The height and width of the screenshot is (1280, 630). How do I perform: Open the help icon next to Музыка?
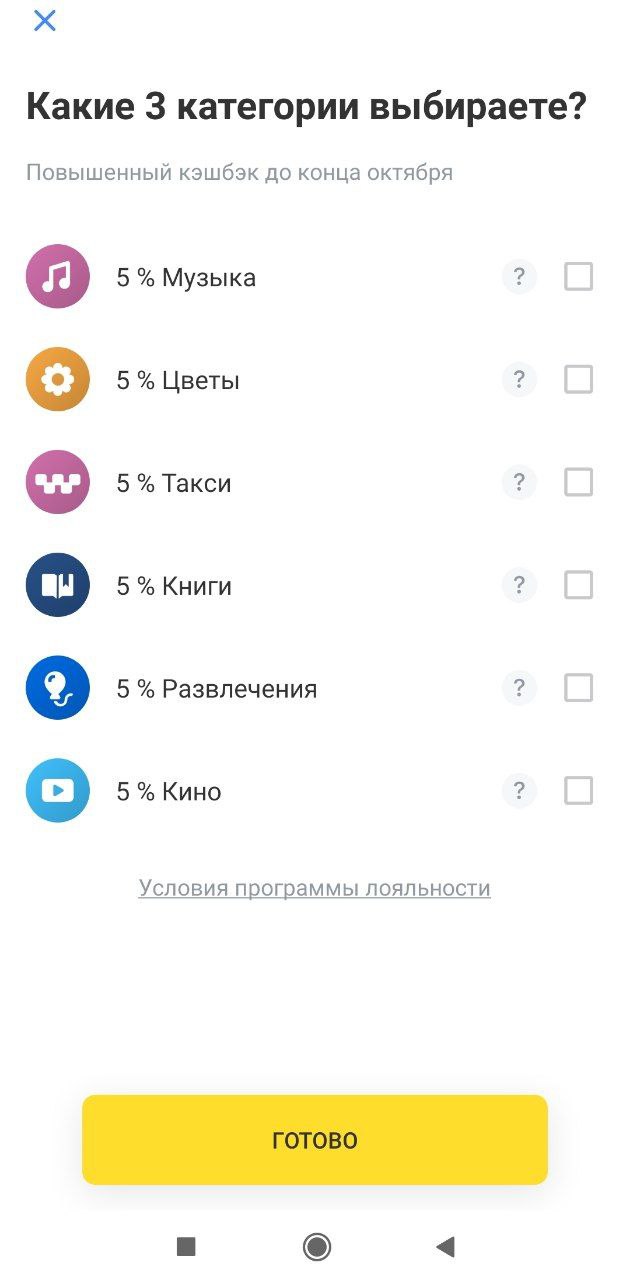(x=519, y=276)
